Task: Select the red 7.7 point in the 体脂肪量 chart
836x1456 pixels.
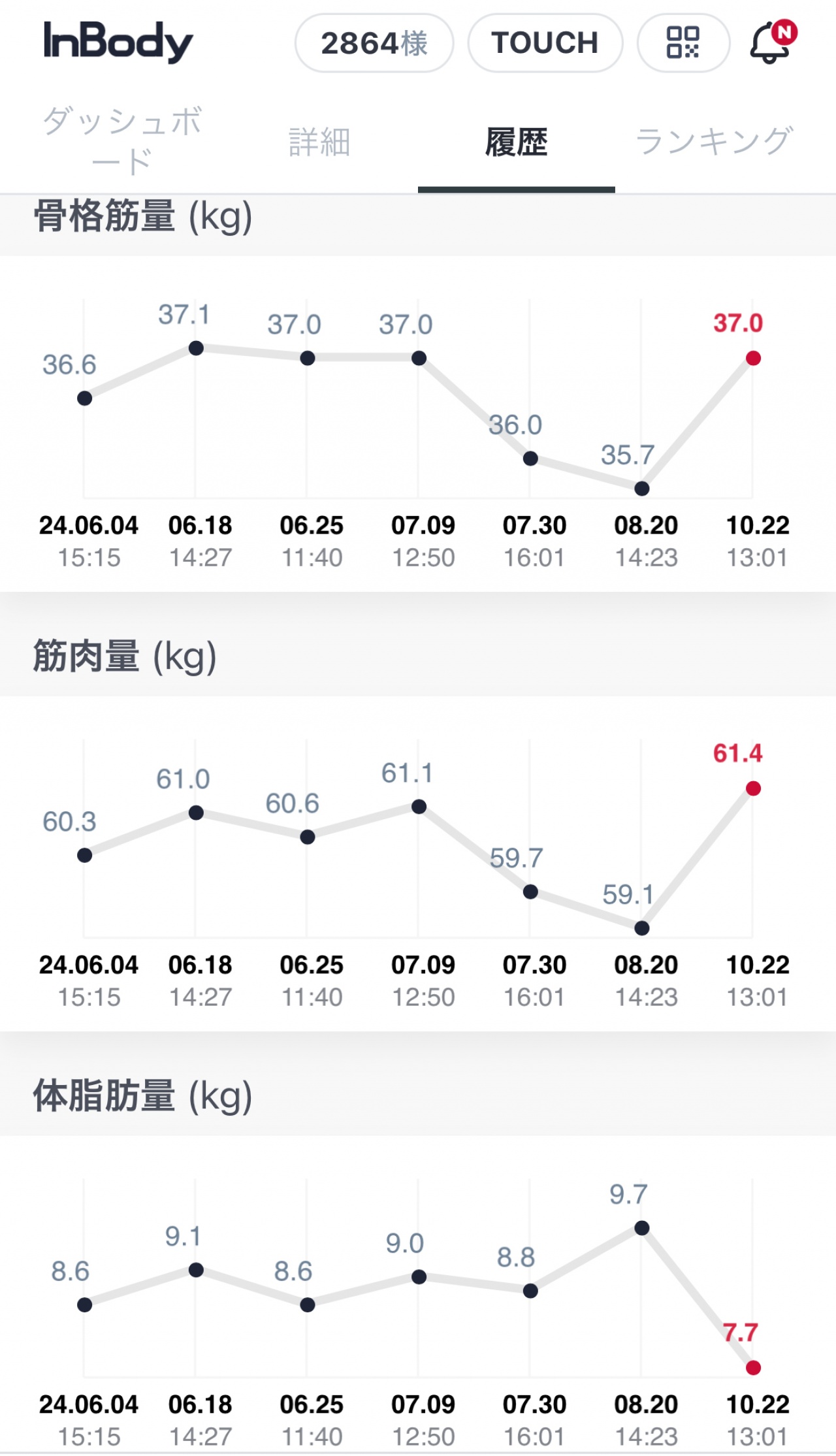Action: [x=753, y=1368]
